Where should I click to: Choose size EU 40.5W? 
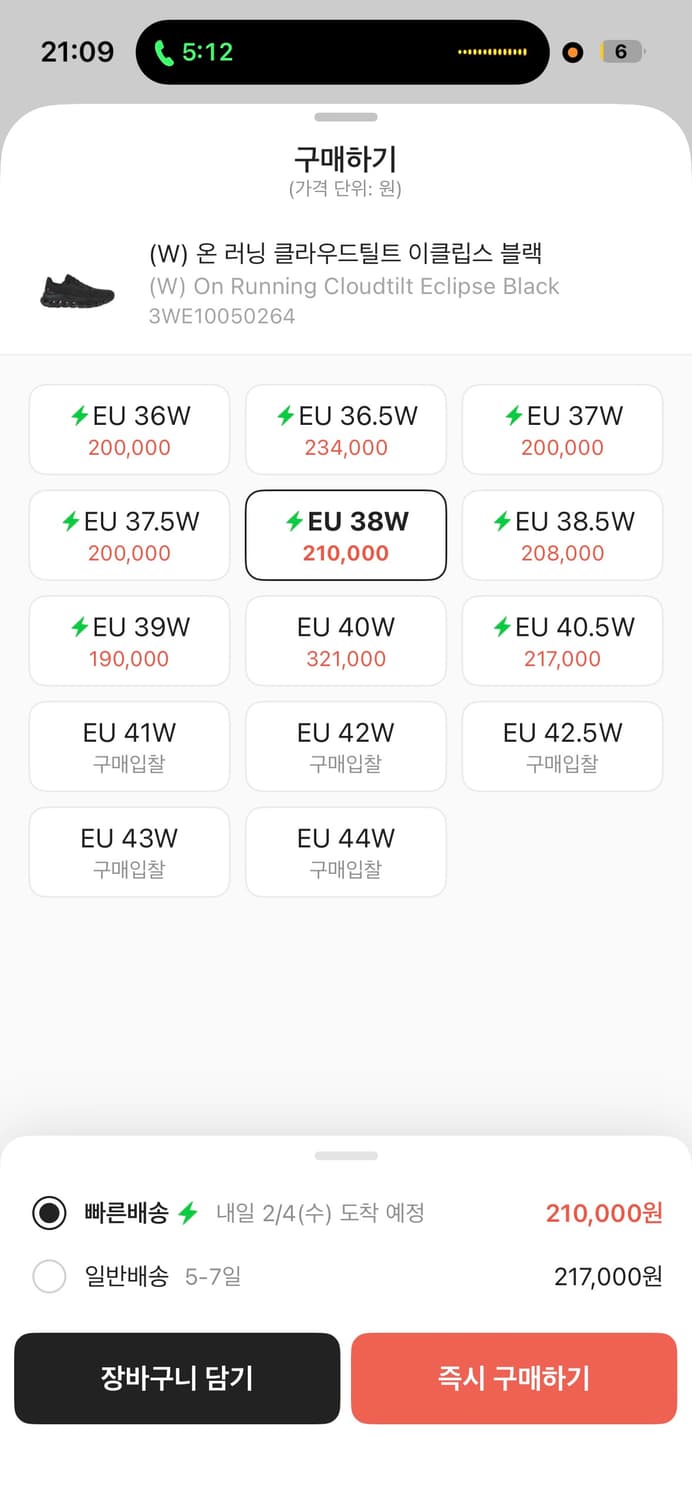[562, 642]
